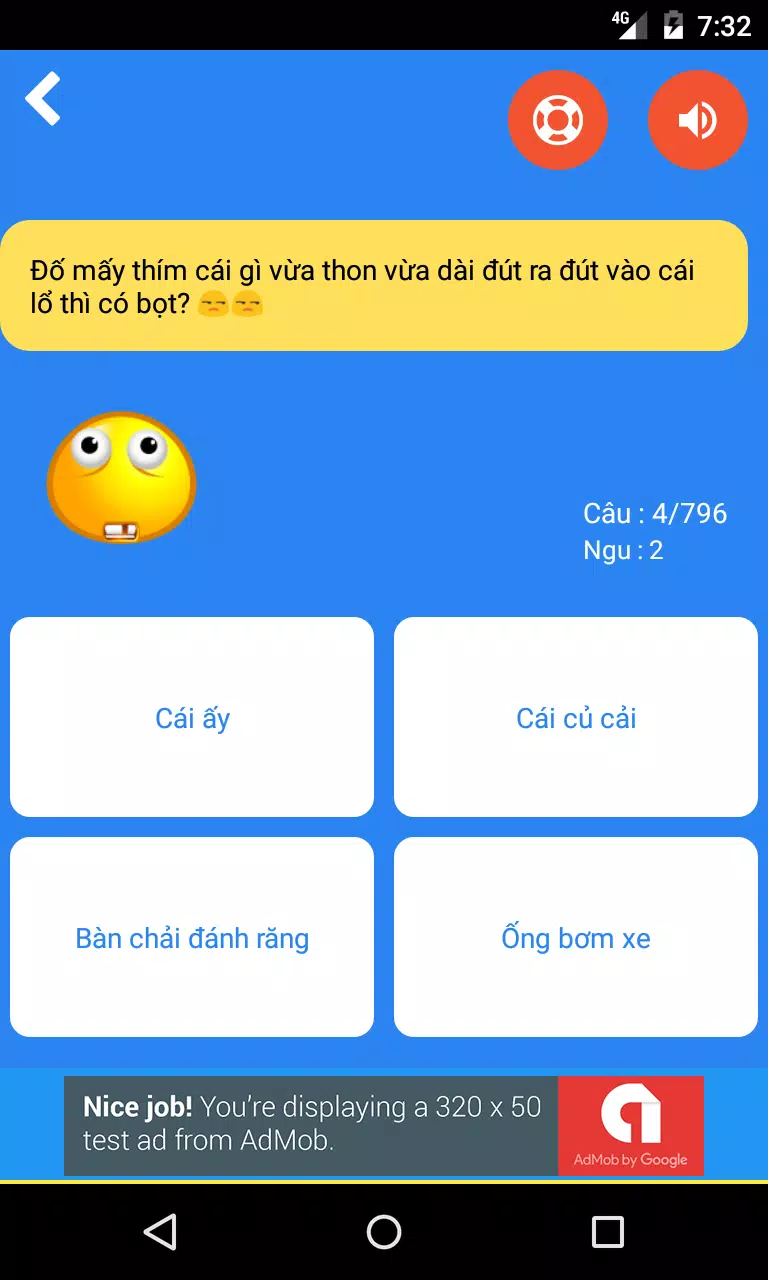The height and width of the screenshot is (1280, 768).
Task: Select the answer Cái củ cải
Action: point(576,717)
